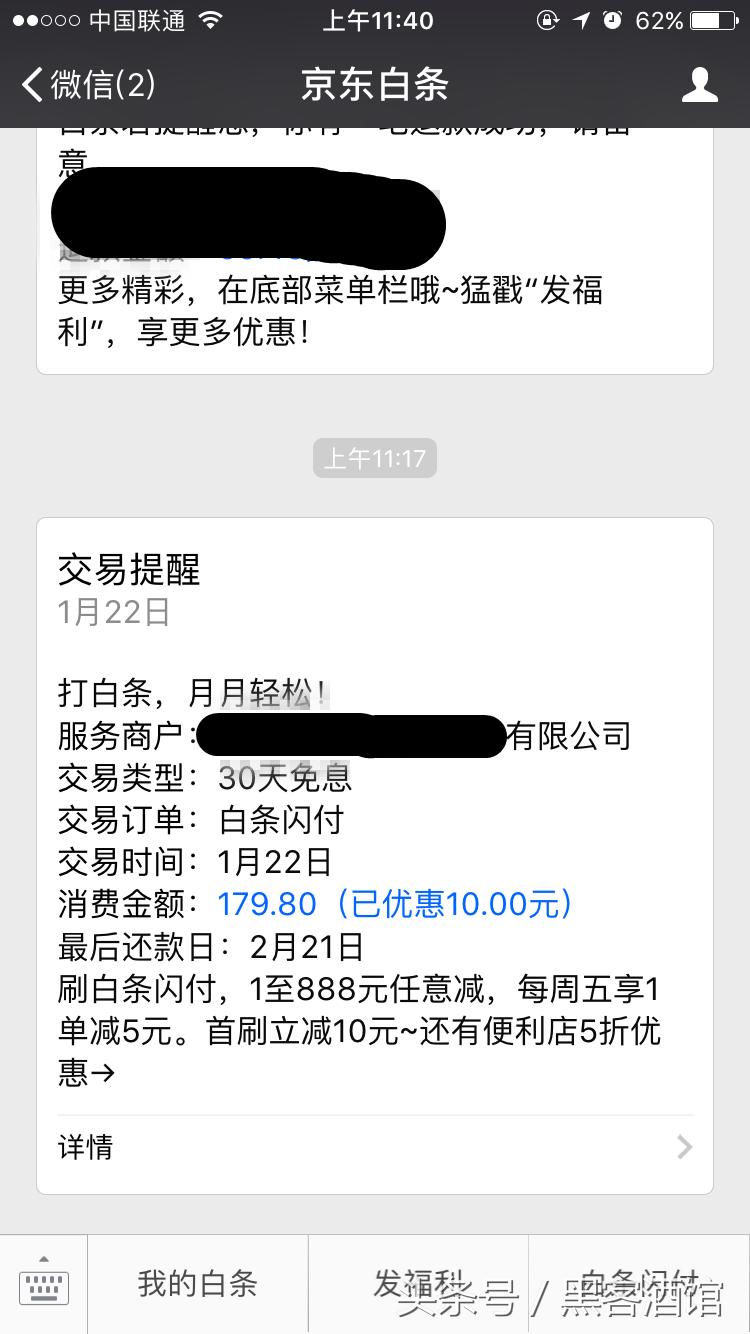Tap the 京东白条 chat title
This screenshot has height=1334, width=750.
[375, 86]
